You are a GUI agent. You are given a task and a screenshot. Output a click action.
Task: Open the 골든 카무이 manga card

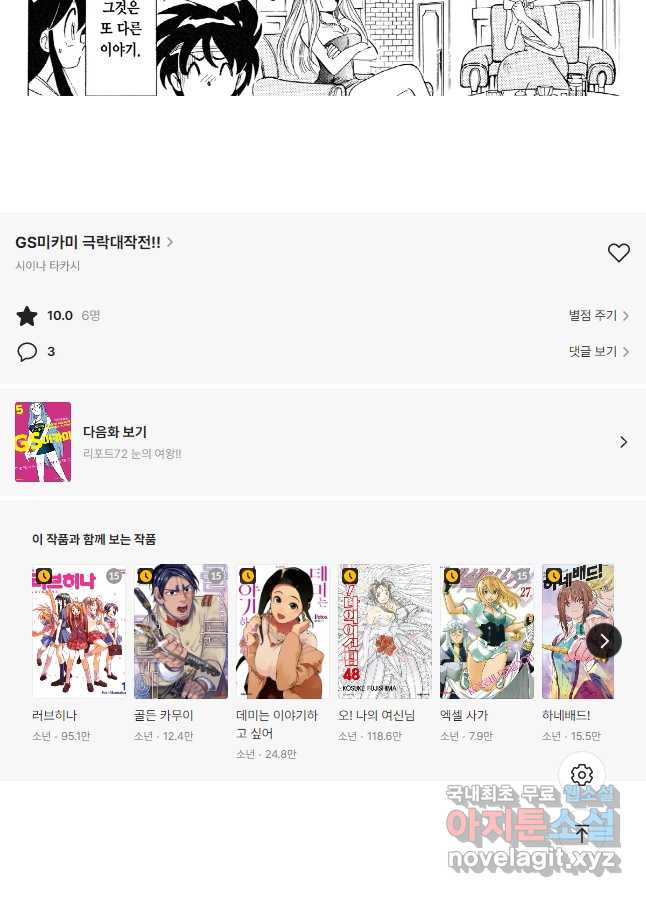pos(181,632)
